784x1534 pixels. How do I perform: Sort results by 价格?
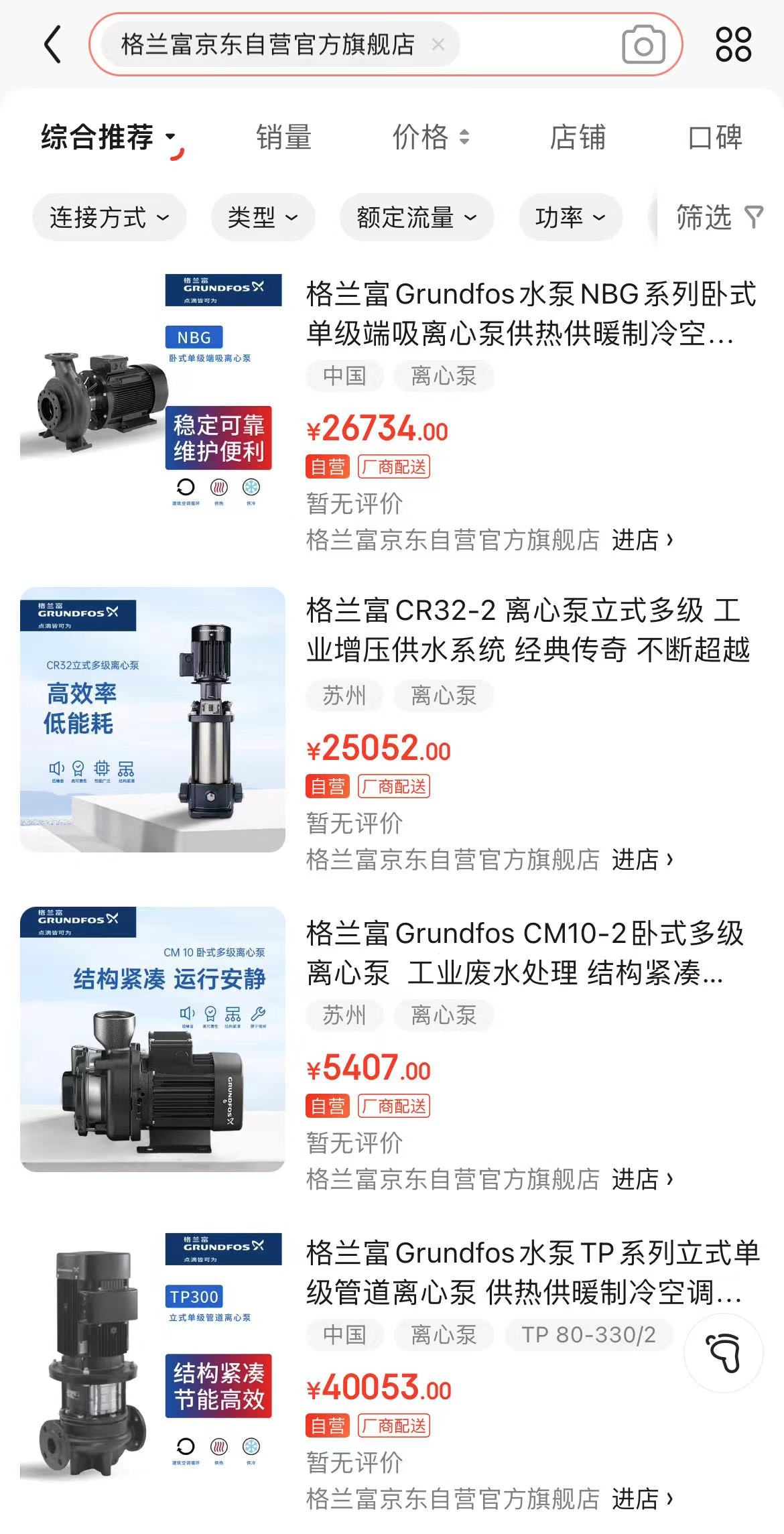(430, 137)
